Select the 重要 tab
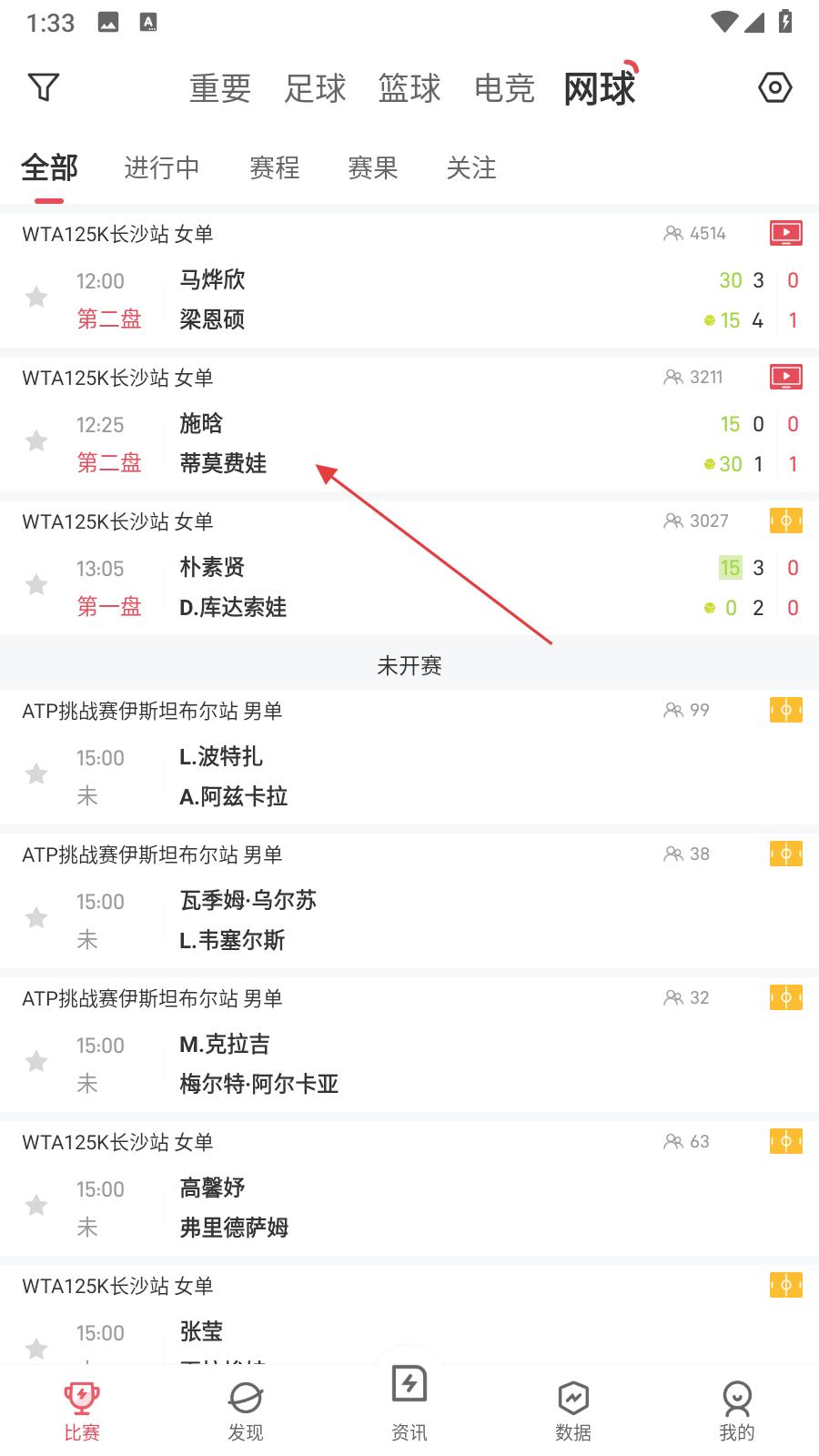The image size is (819, 1456). [220, 88]
